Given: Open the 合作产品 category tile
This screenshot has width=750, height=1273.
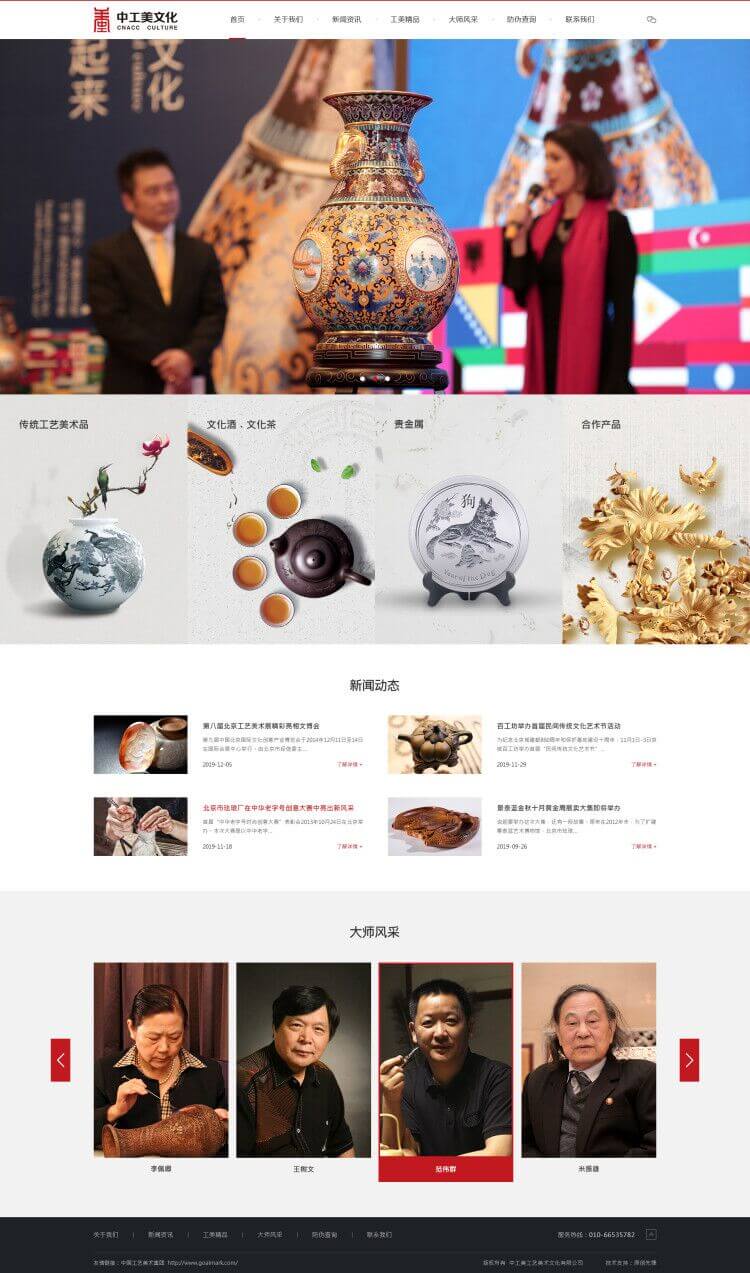Looking at the screenshot, I should click(656, 520).
